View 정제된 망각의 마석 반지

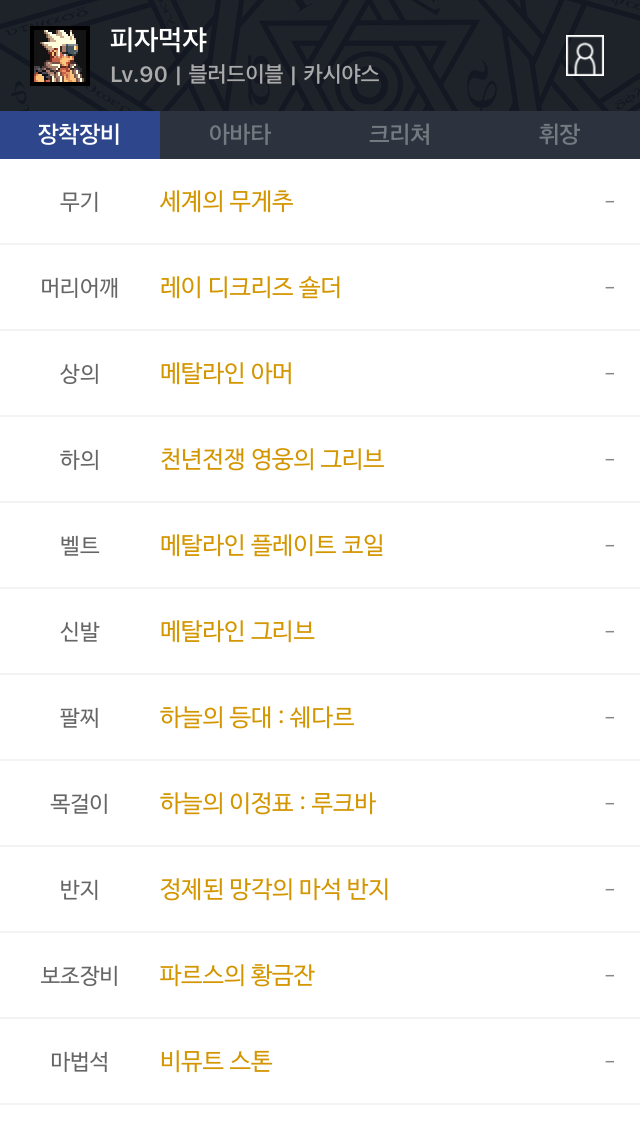tap(274, 889)
